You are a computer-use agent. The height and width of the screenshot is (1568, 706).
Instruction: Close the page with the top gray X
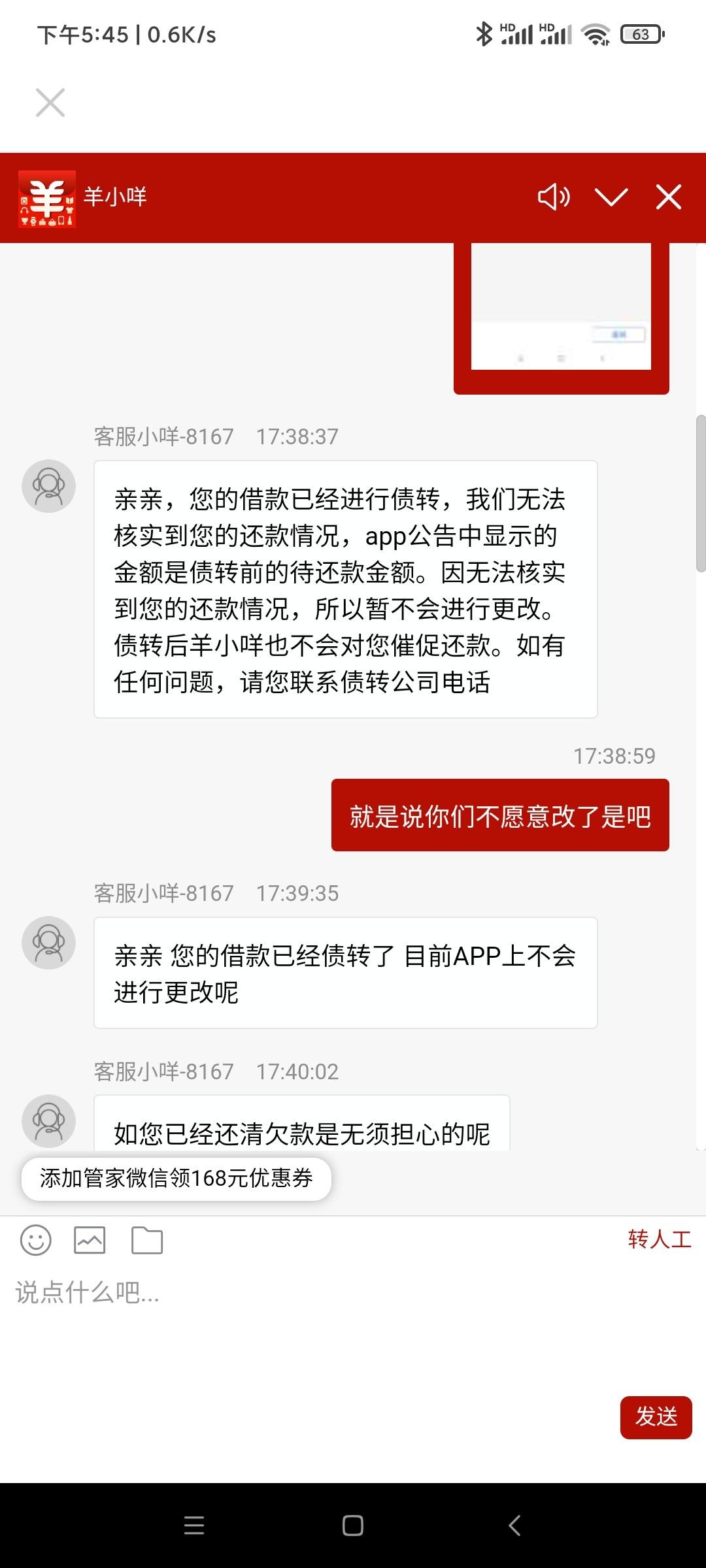point(50,103)
